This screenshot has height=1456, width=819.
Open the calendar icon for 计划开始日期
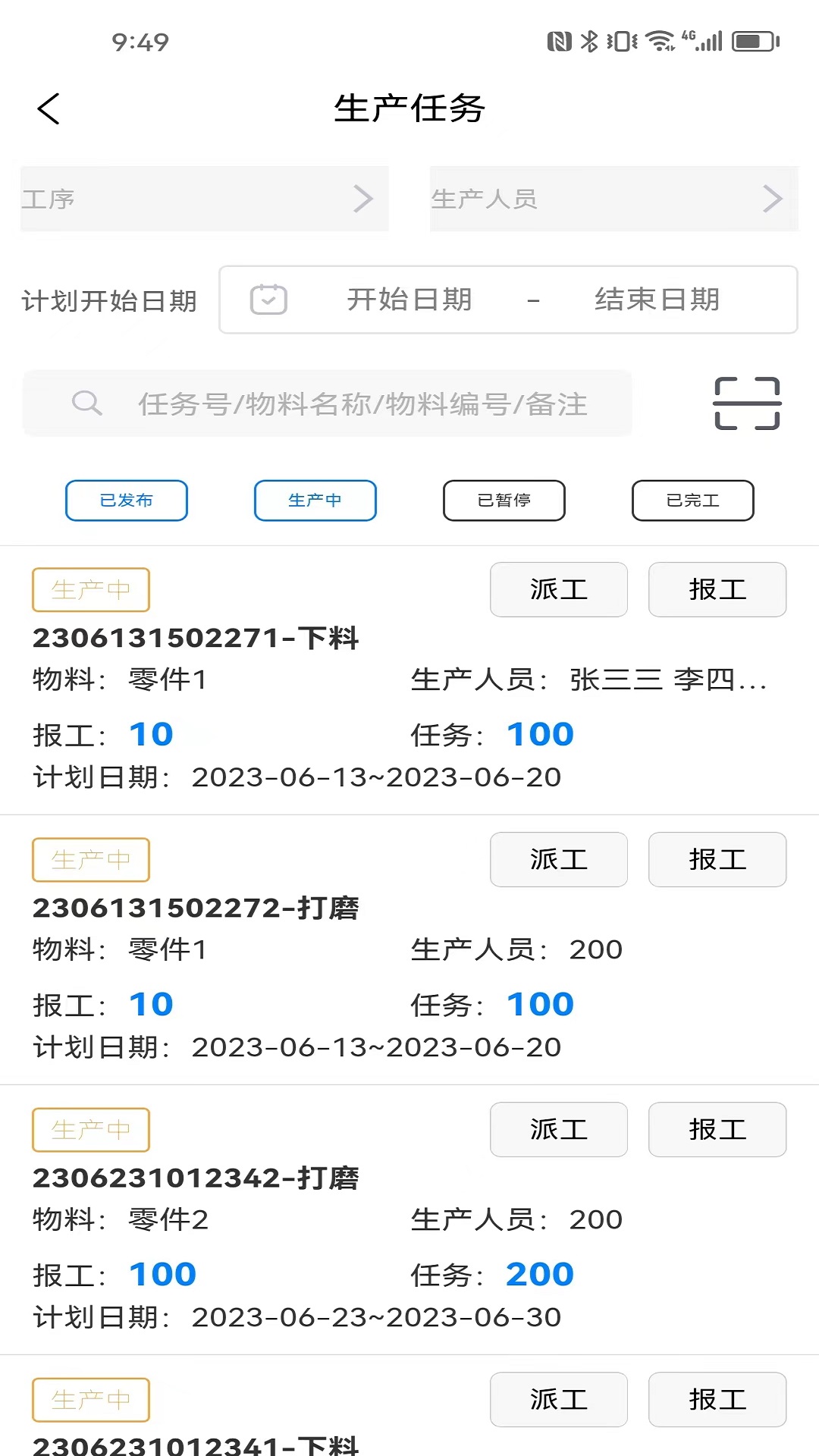click(x=267, y=300)
